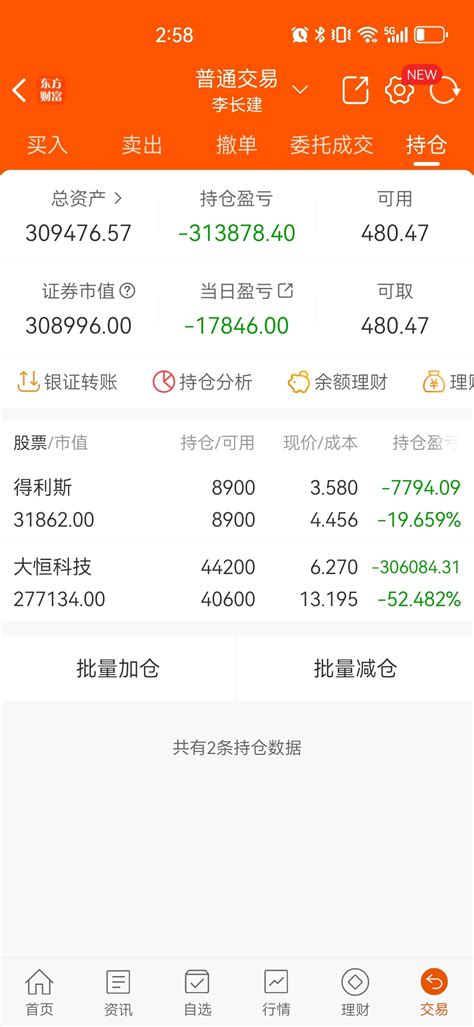Switch to the 委托成交 tab
This screenshot has height=1027, width=474.
331,145
